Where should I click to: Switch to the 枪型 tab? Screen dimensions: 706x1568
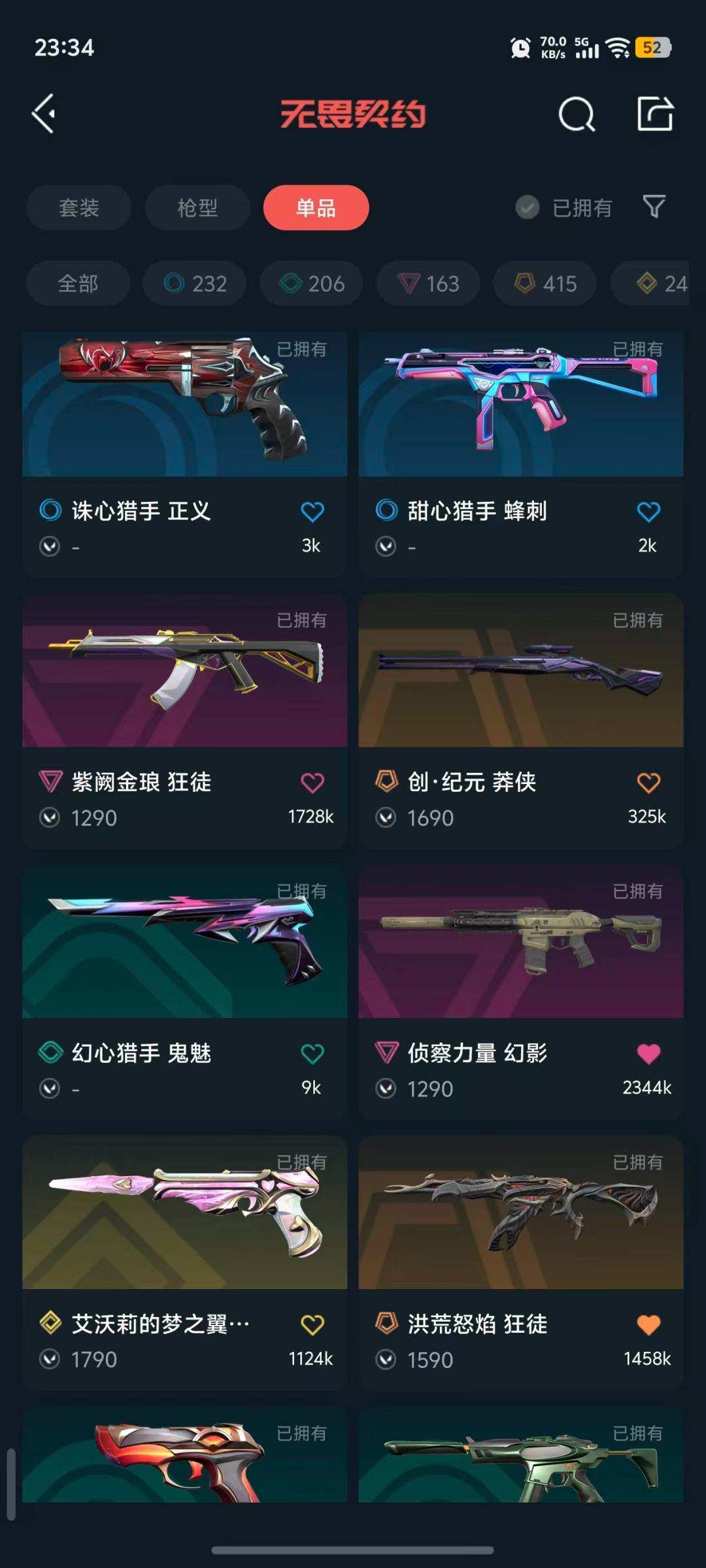pos(197,208)
